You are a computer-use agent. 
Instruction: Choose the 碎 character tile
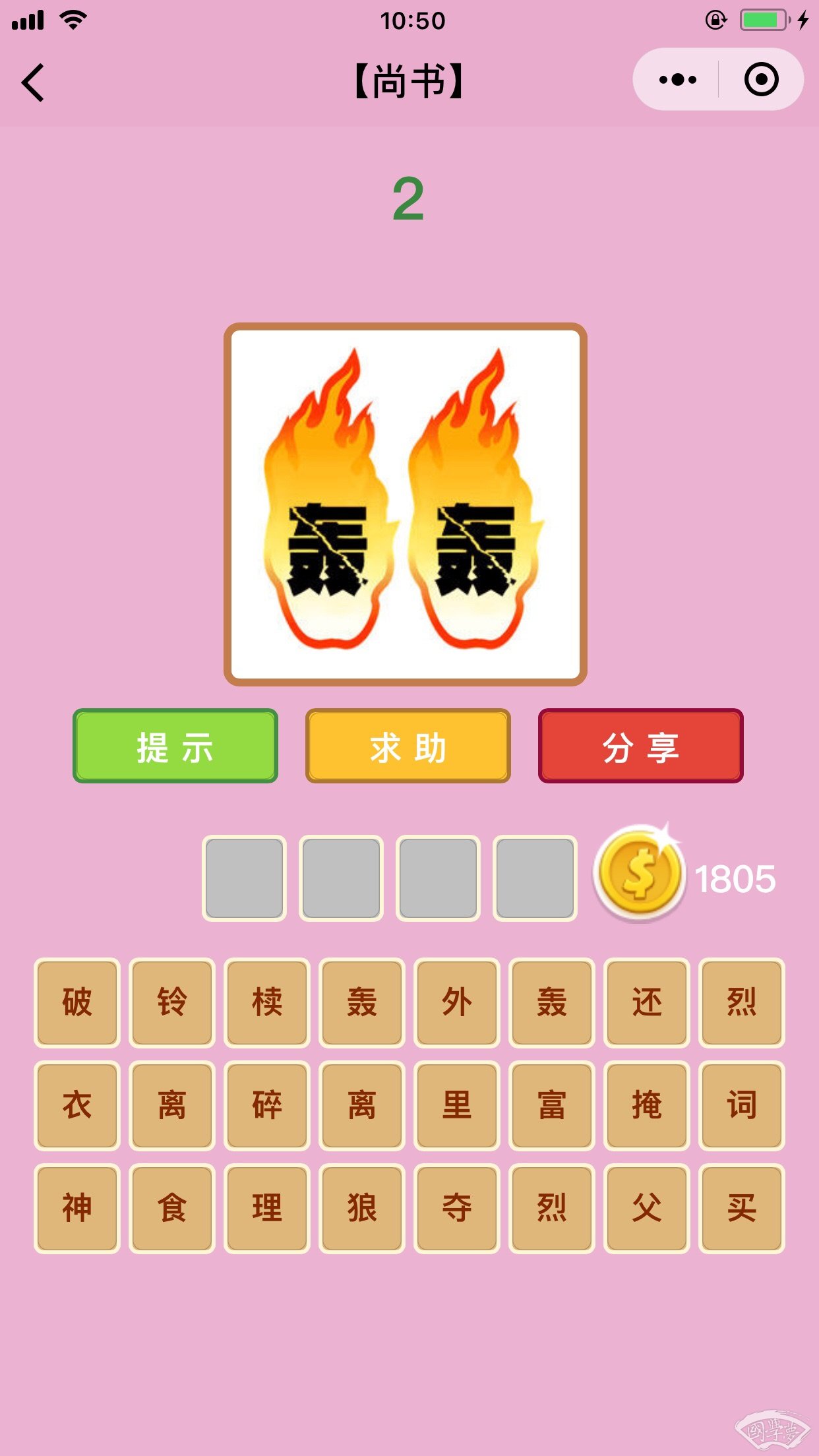click(x=267, y=1105)
